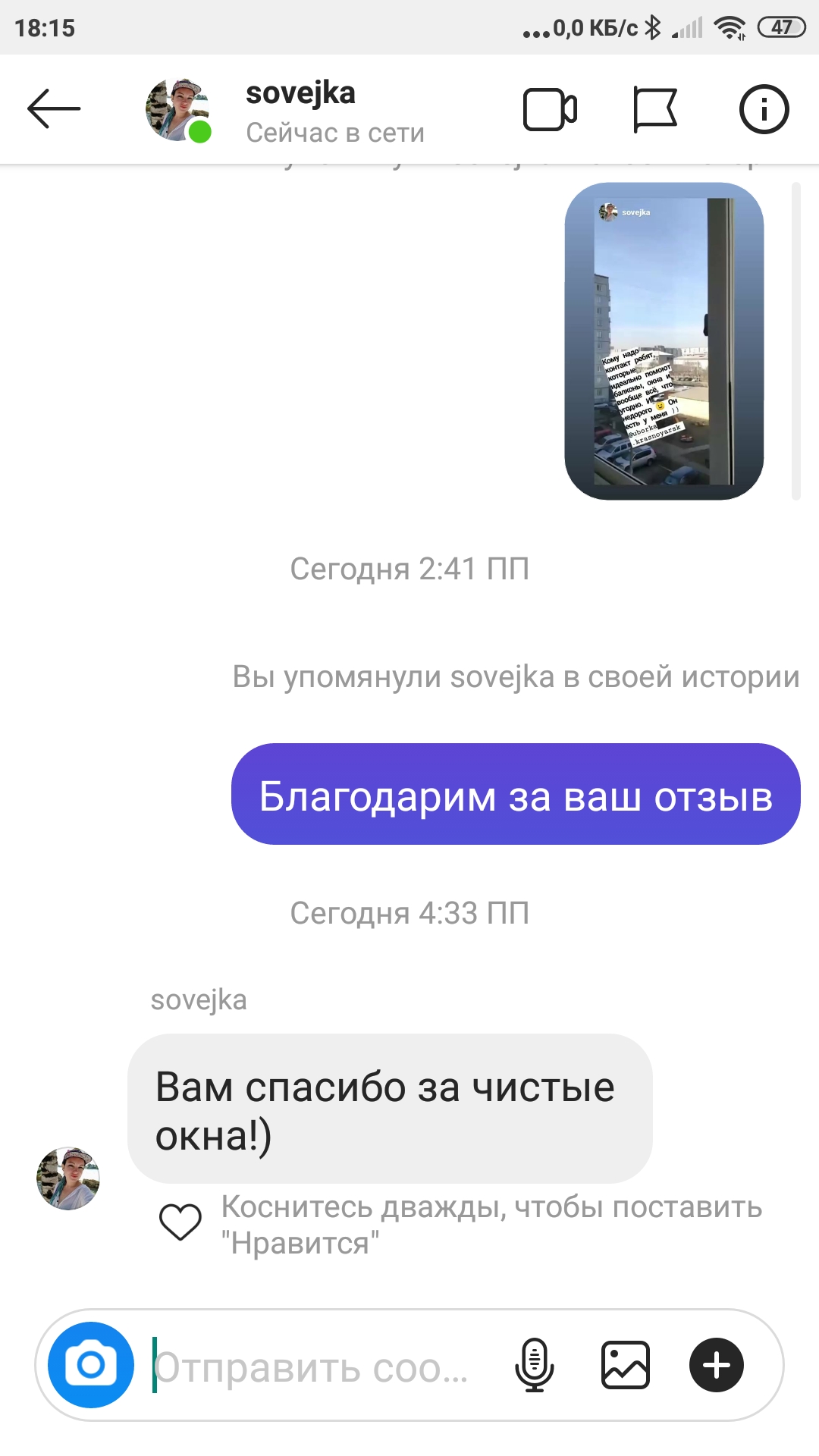
Task: Pick a photo from the gallery
Action: pos(626,1365)
